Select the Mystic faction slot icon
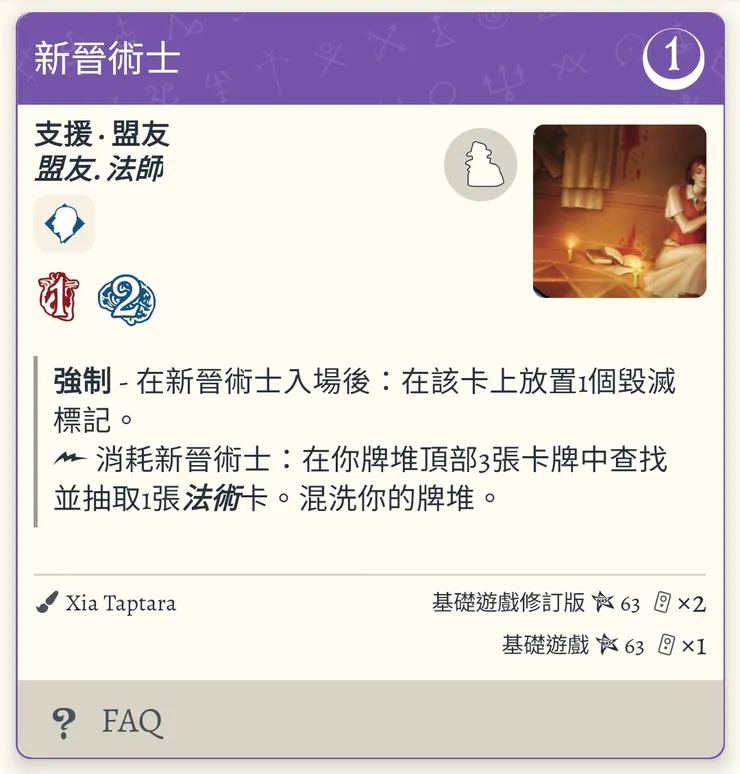 coord(67,224)
